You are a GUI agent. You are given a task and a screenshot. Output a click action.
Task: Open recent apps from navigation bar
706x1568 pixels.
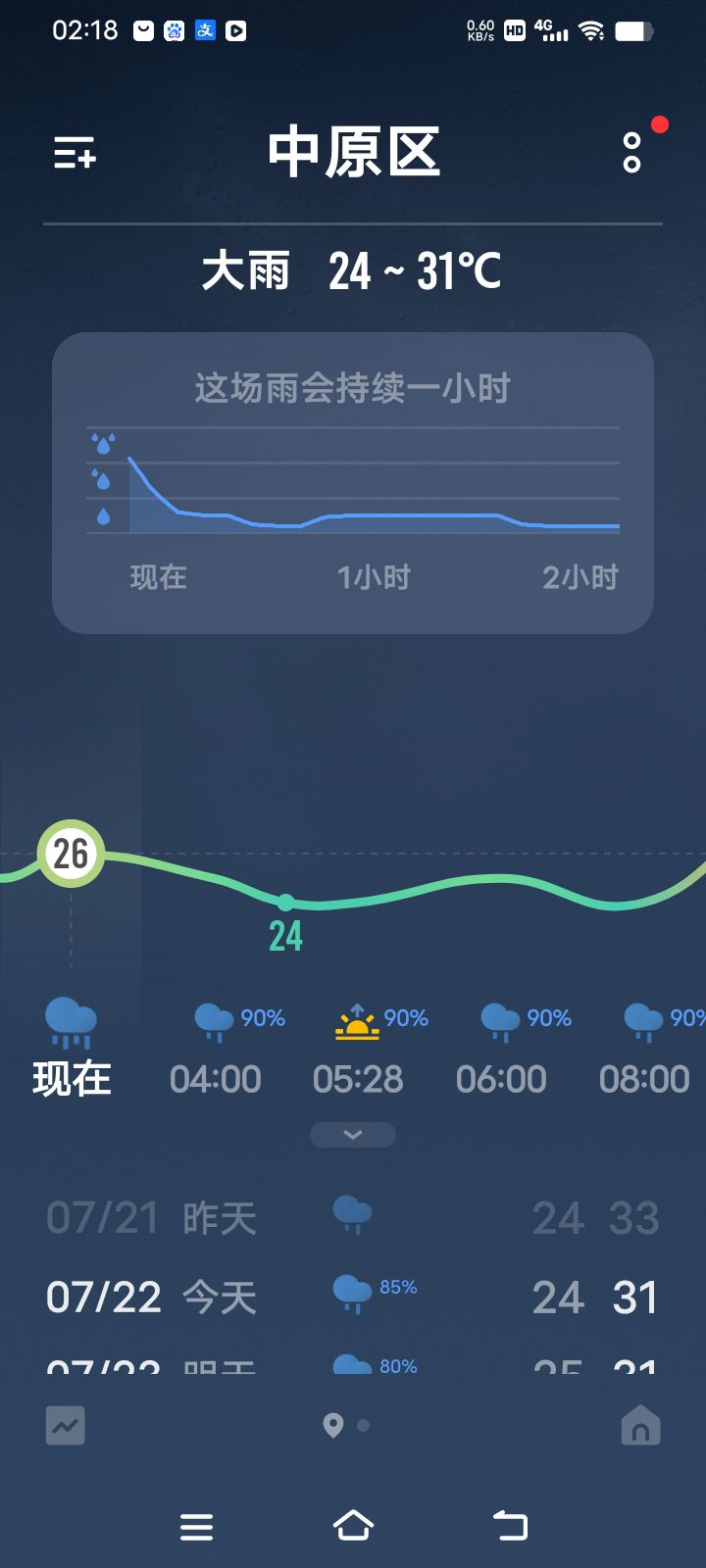[x=196, y=1526]
